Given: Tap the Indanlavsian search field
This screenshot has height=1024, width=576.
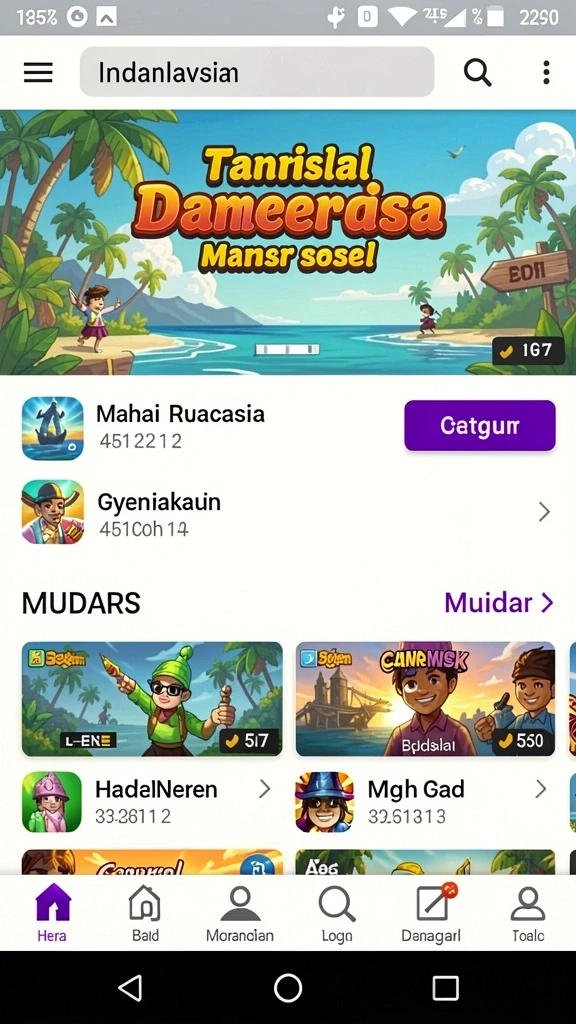Looking at the screenshot, I should tap(257, 72).
